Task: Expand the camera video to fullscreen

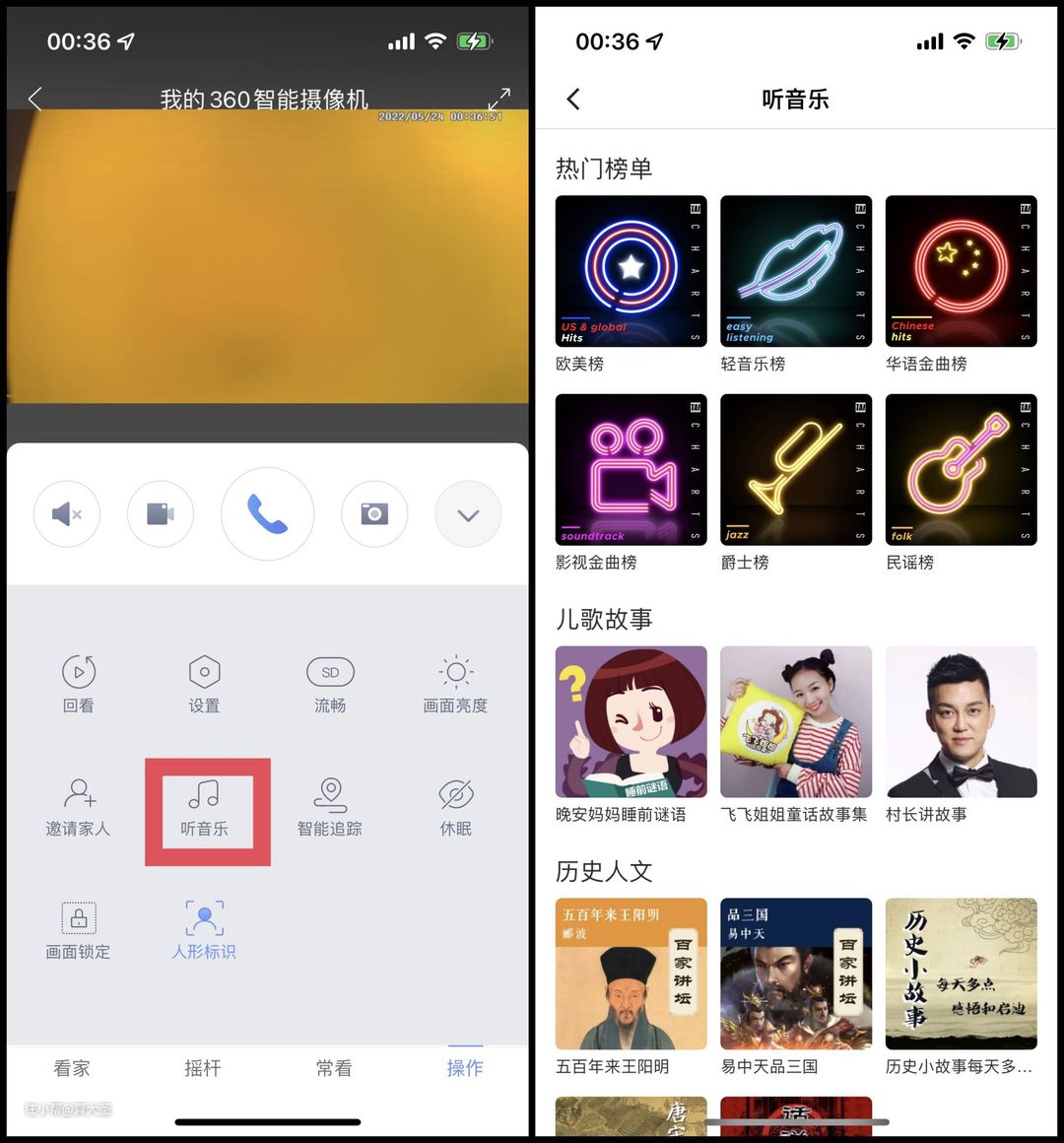Action: pyautogui.click(x=499, y=99)
